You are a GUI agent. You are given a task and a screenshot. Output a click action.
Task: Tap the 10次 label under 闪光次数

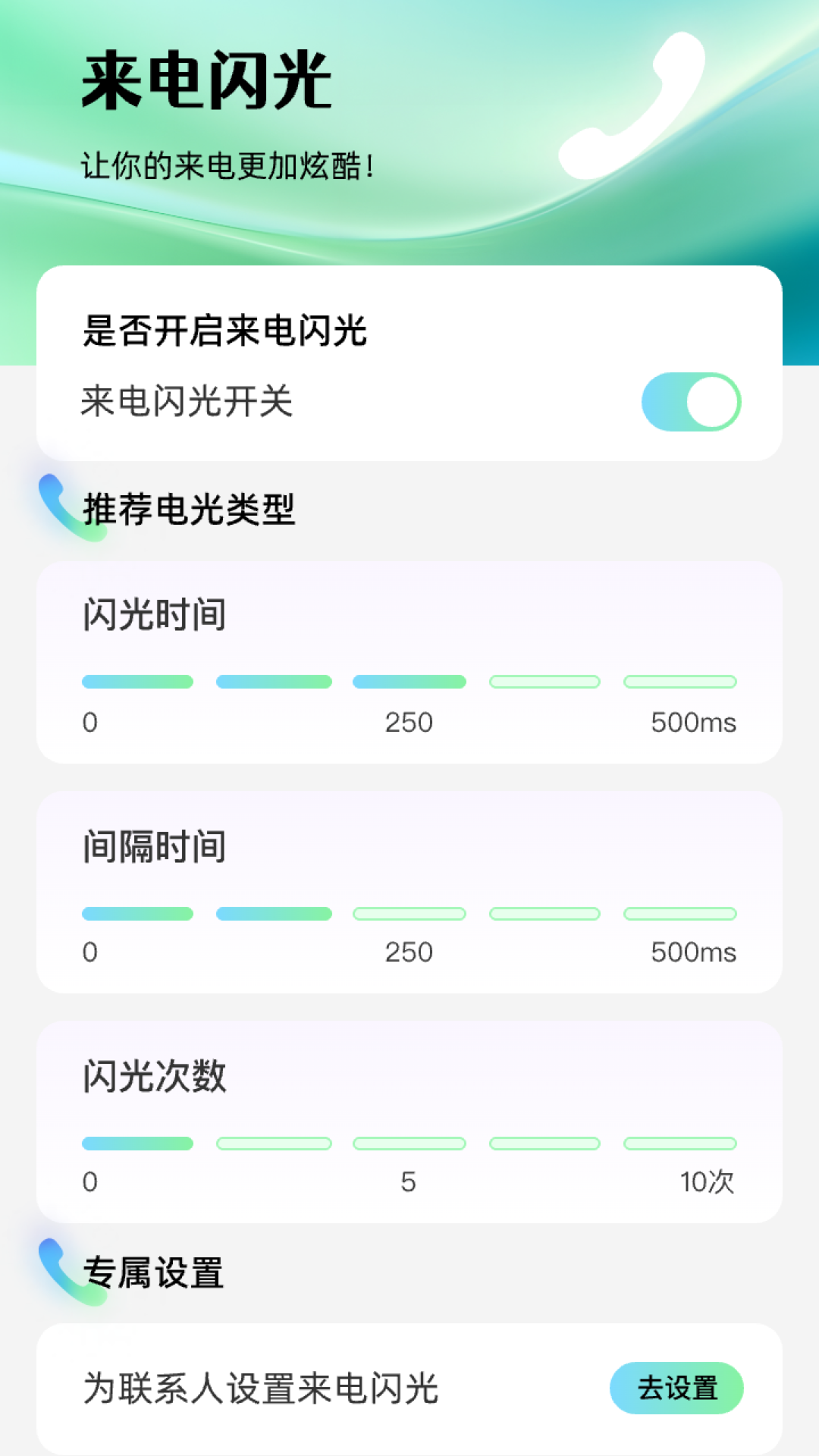click(706, 1181)
